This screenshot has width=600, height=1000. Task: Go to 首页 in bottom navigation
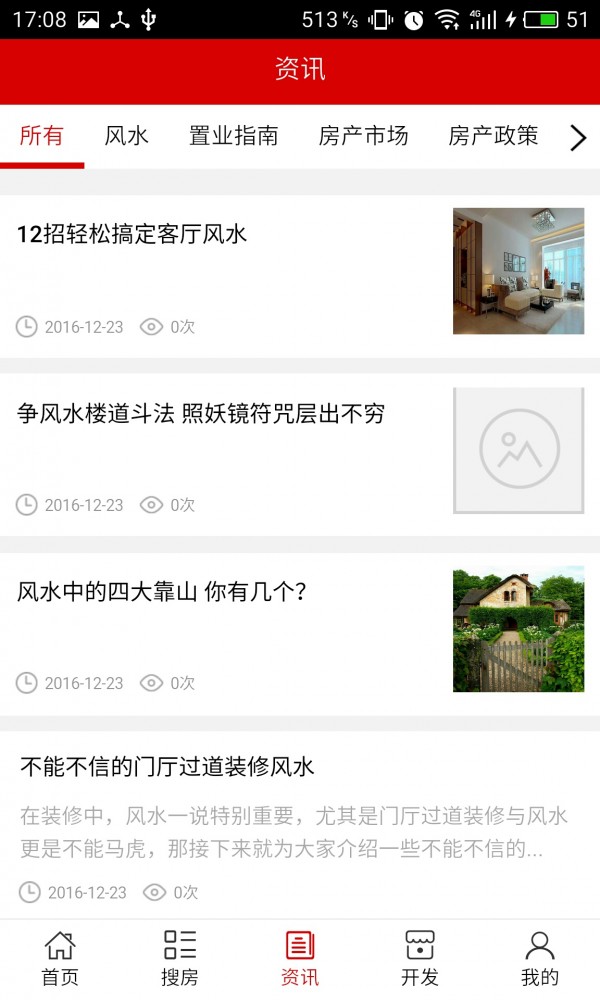click(x=60, y=959)
